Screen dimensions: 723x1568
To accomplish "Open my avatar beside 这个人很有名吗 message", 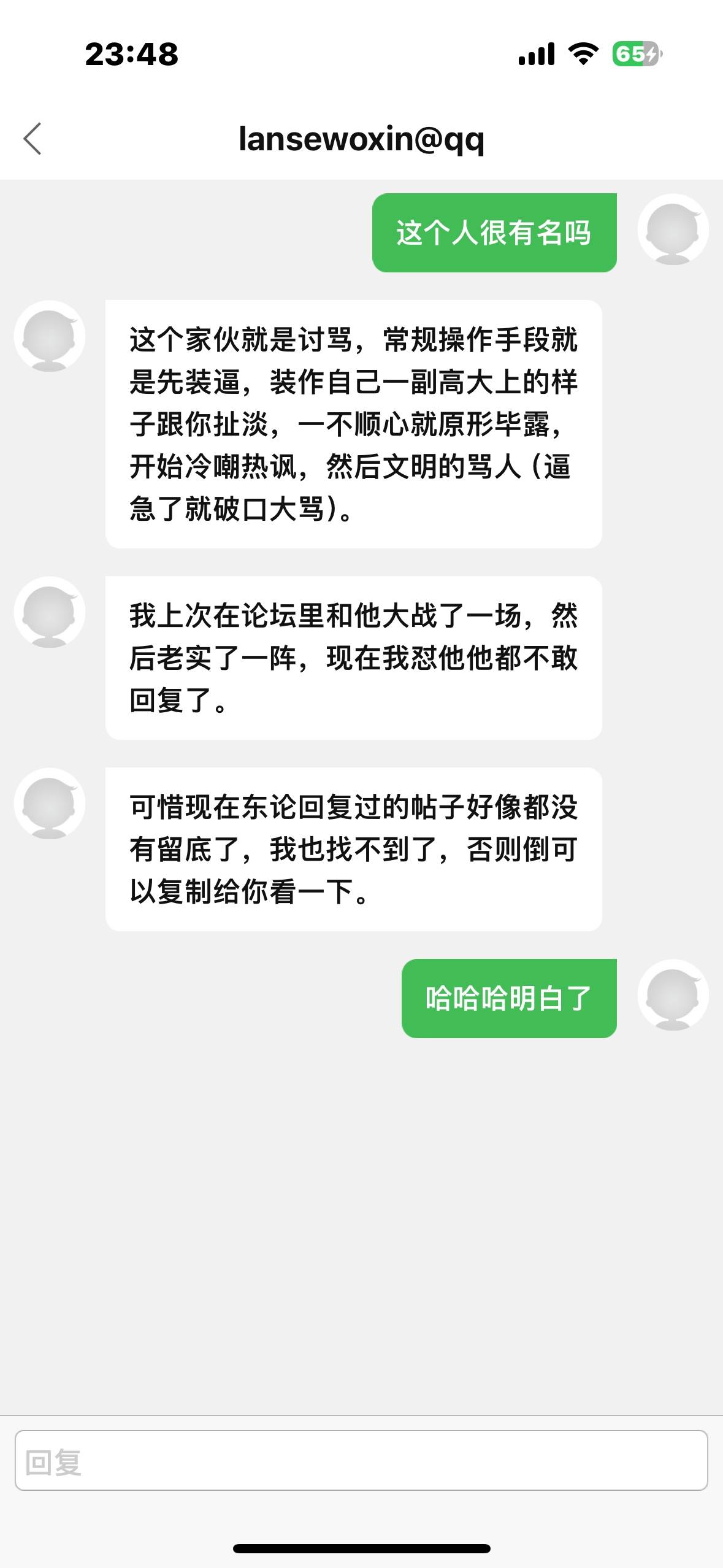I will coord(673,229).
